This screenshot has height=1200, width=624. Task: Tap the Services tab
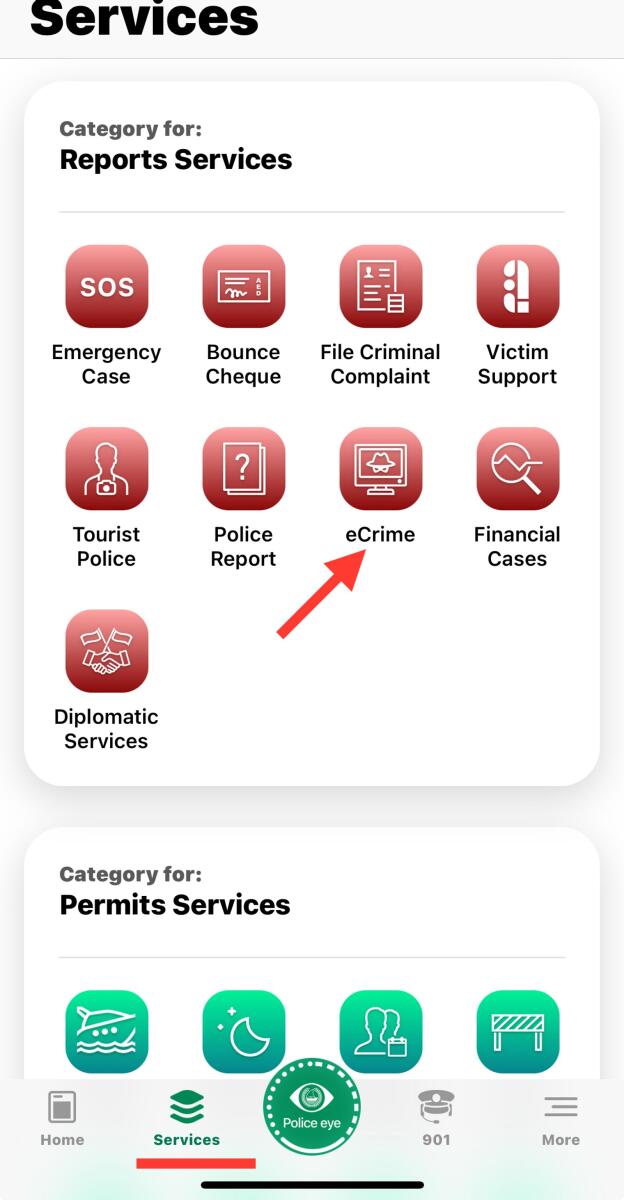(x=186, y=1118)
